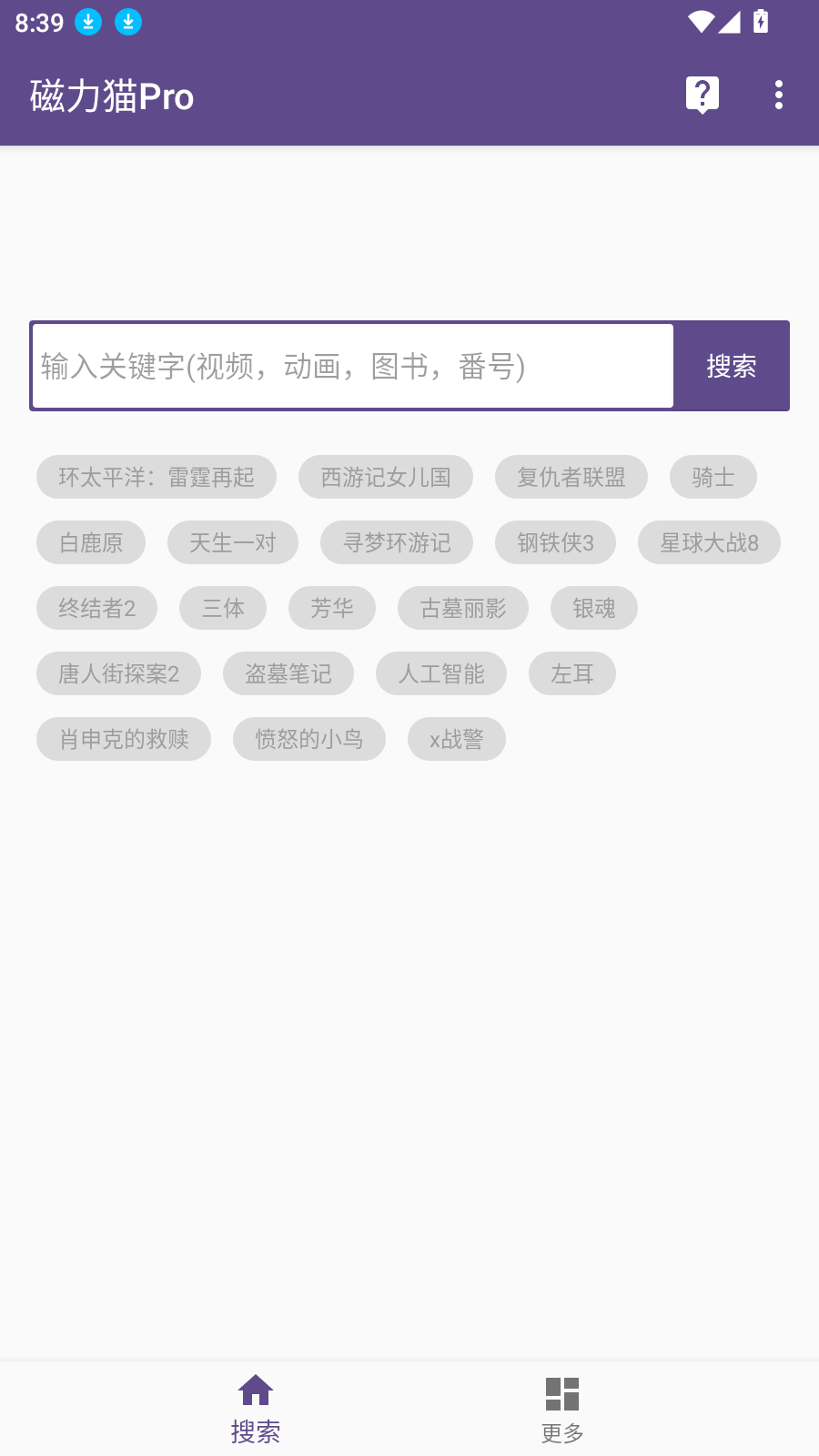Tap the 磁力猫Pro title text
Image resolution: width=819 pixels, height=1456 pixels.
pyautogui.click(x=112, y=96)
